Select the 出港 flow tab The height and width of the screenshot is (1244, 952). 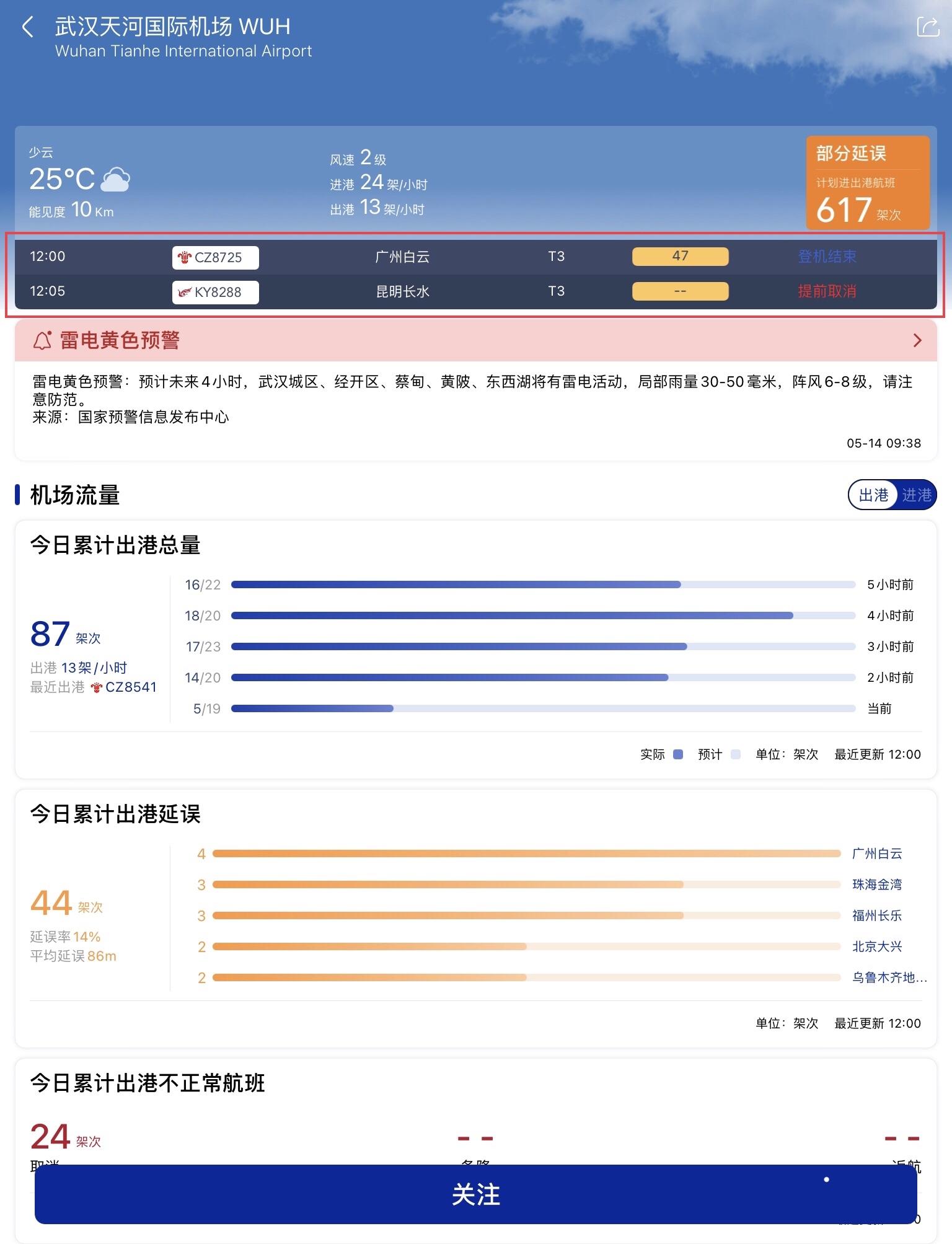(x=873, y=495)
